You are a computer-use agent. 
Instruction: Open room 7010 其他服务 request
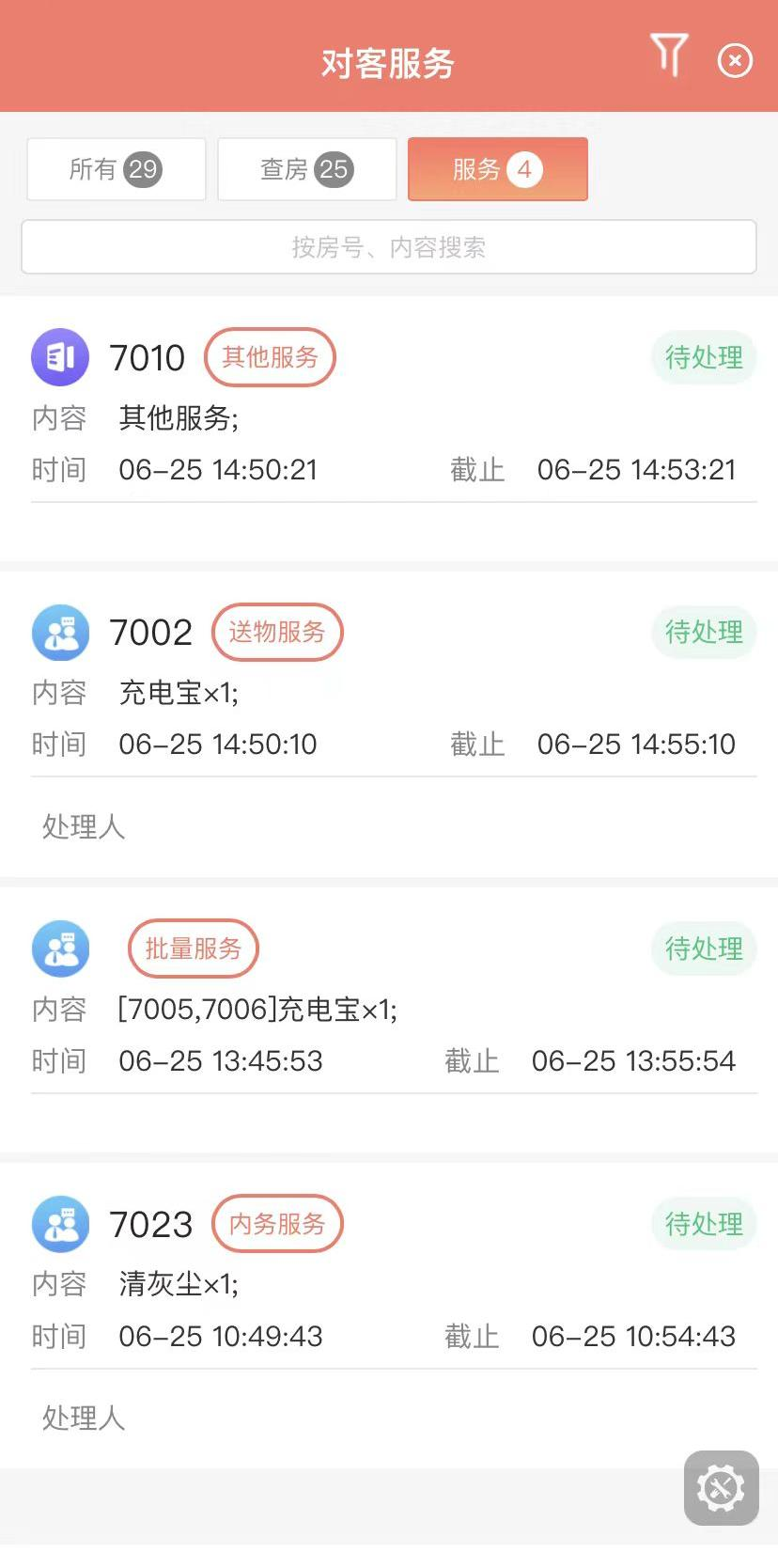389,429
